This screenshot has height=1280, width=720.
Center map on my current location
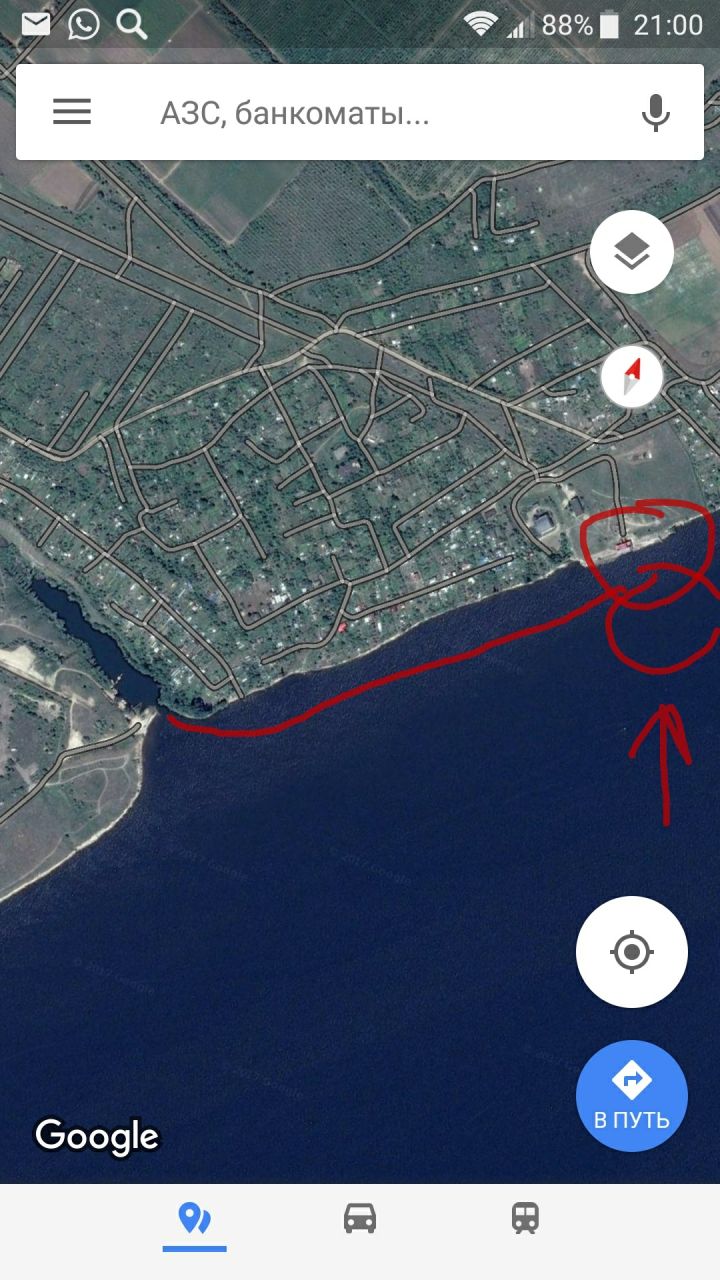point(631,951)
